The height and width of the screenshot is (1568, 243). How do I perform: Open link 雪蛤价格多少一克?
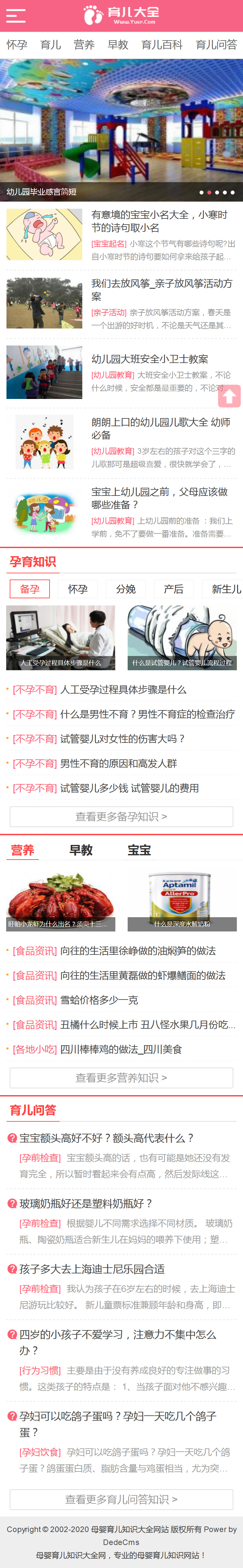[99, 1000]
